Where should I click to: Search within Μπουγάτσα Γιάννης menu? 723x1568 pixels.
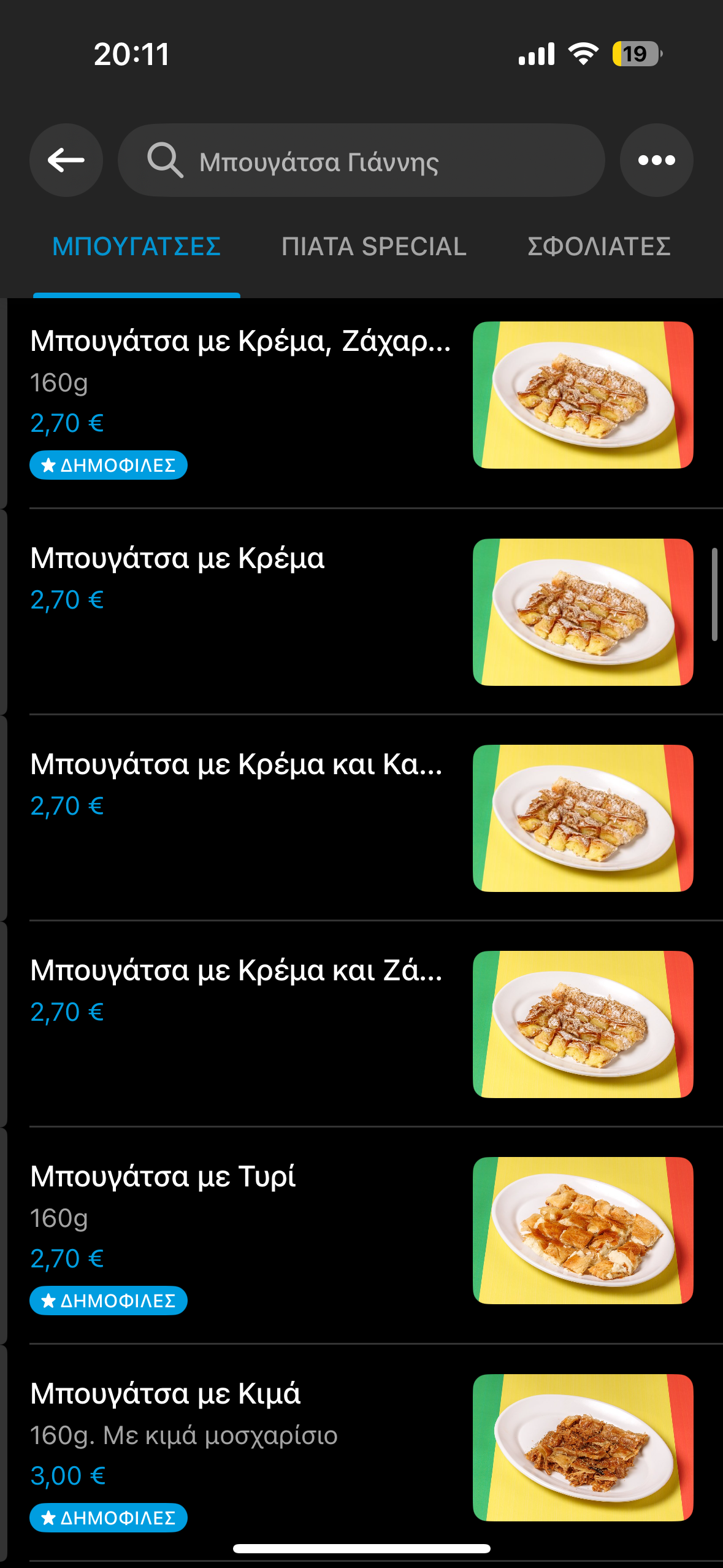click(361, 161)
